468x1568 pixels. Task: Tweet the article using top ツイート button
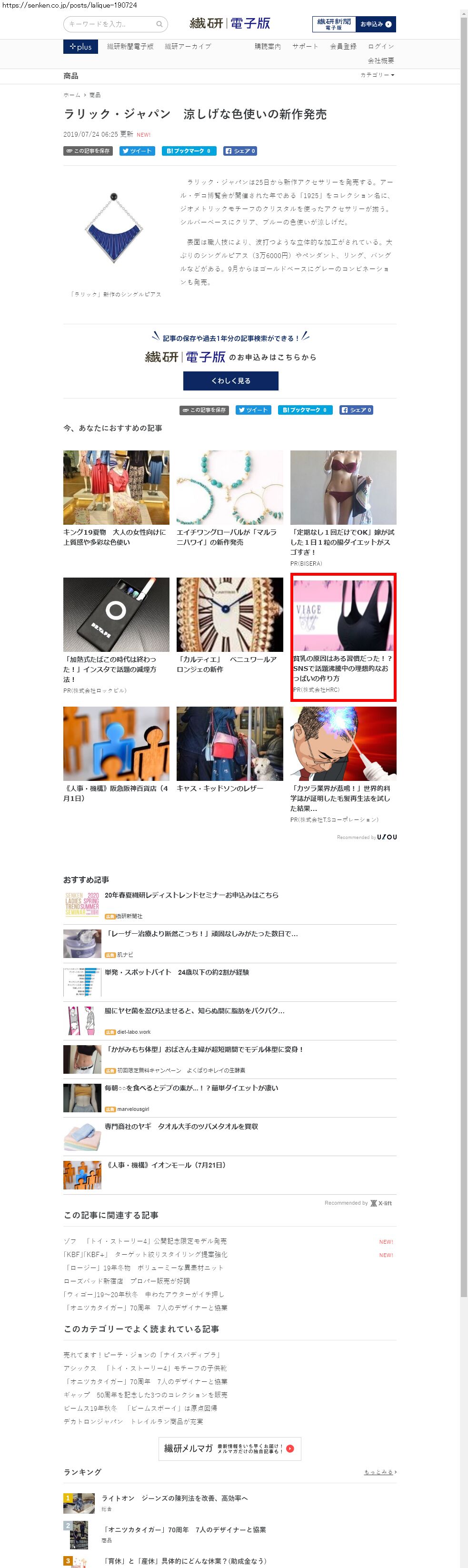coord(137,151)
